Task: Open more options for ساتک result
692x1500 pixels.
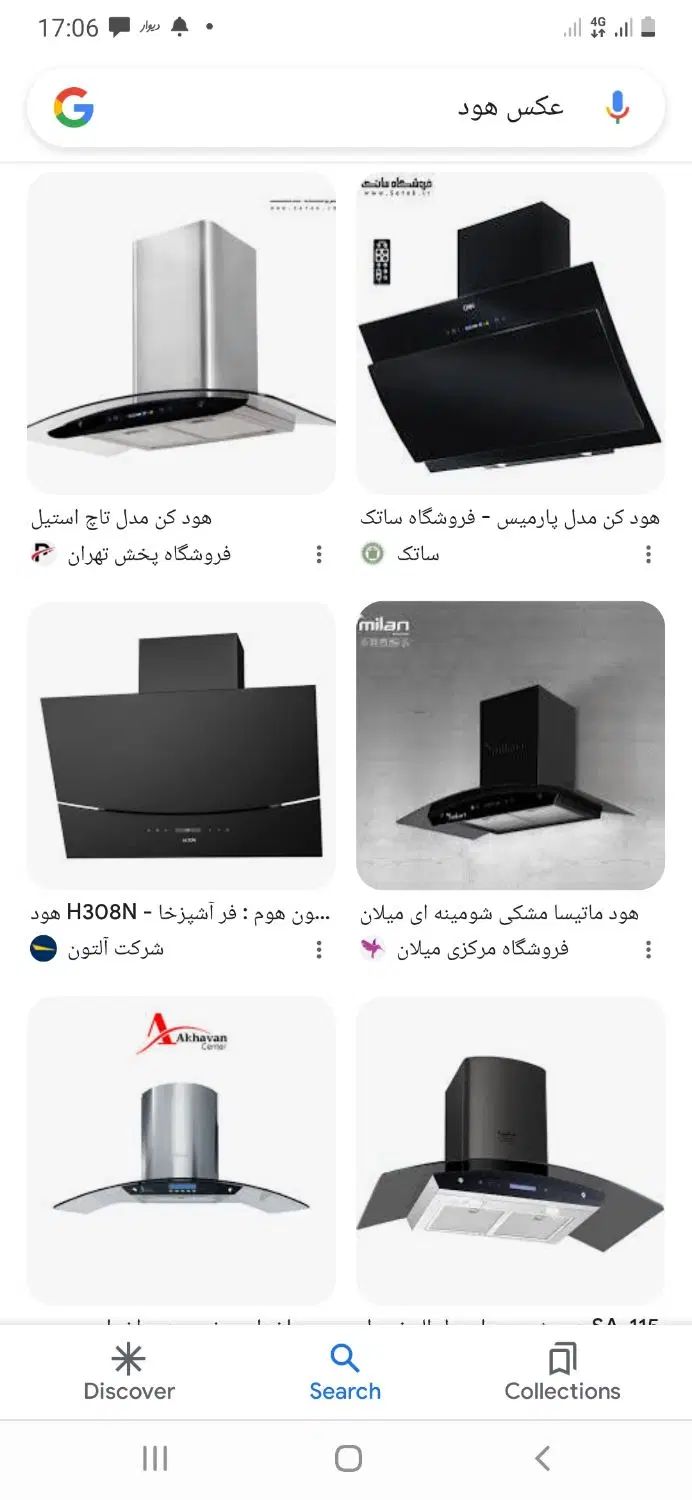Action: pos(648,554)
